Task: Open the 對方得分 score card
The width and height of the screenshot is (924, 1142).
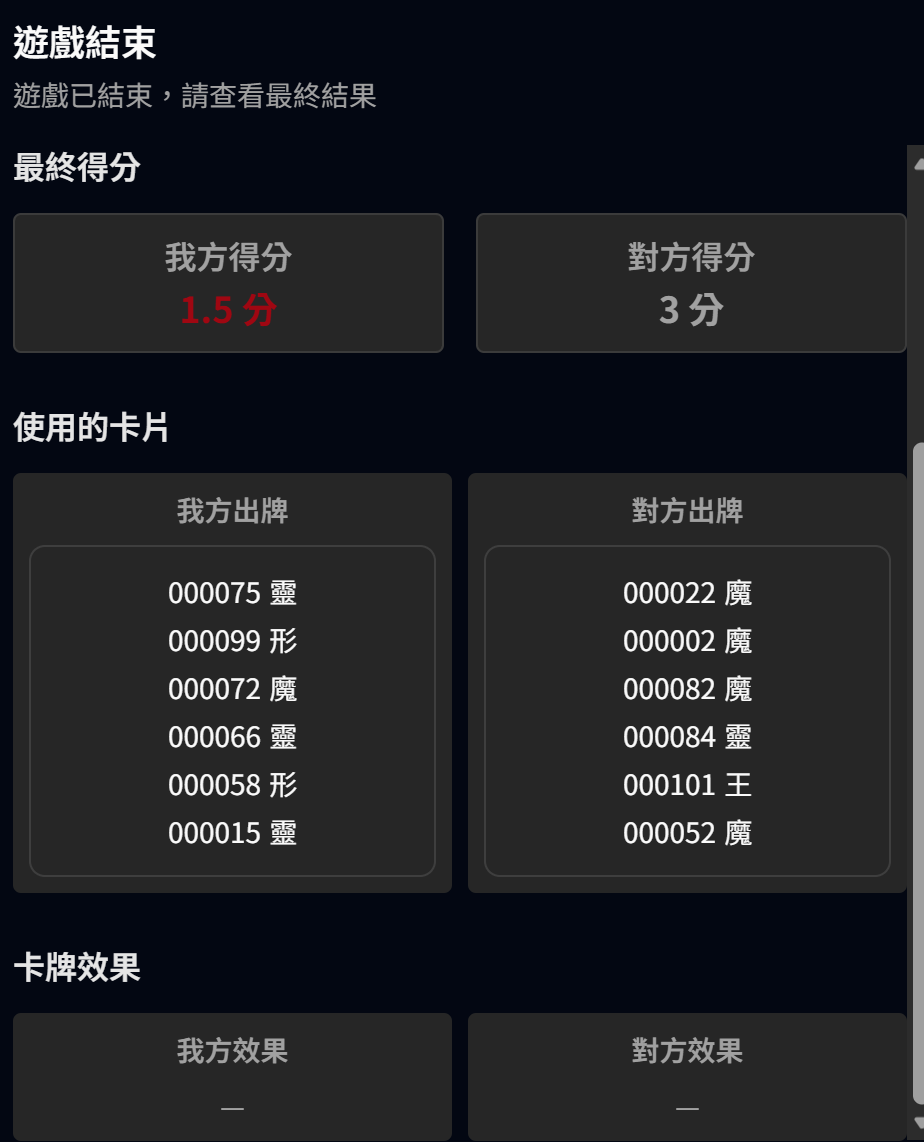Action: click(691, 283)
